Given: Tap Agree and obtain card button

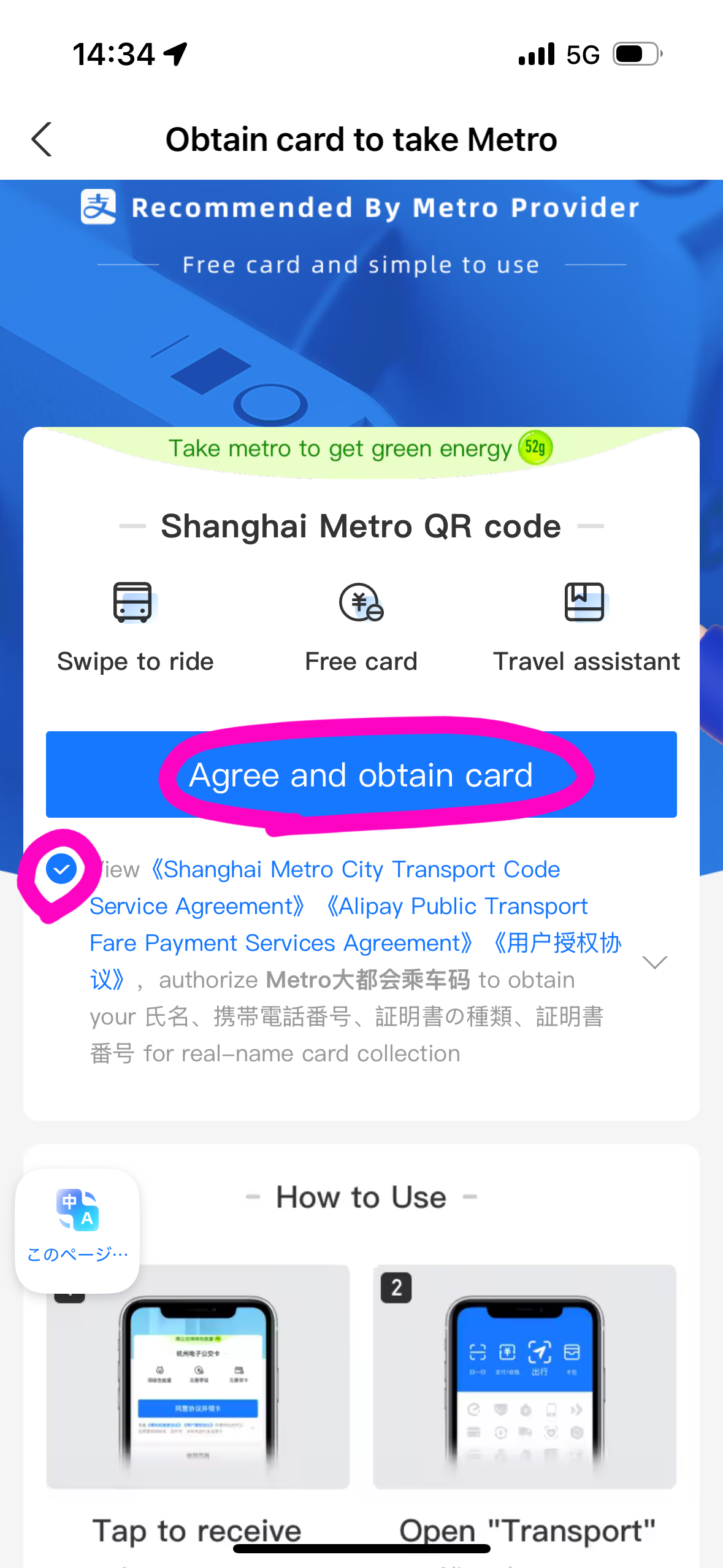Looking at the screenshot, I should pos(361,775).
